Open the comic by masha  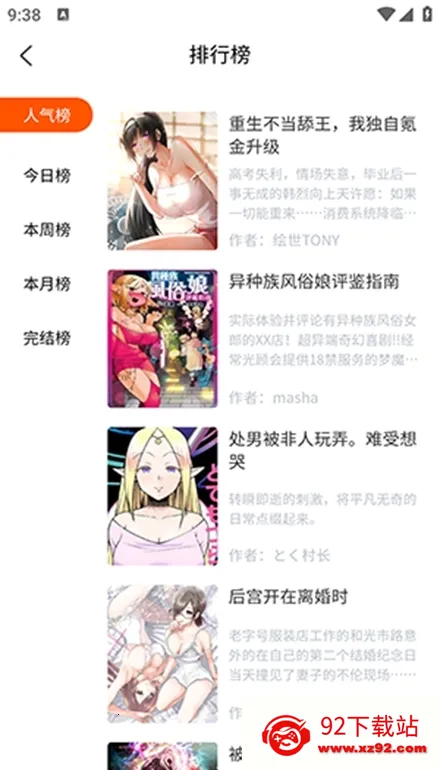[263, 338]
